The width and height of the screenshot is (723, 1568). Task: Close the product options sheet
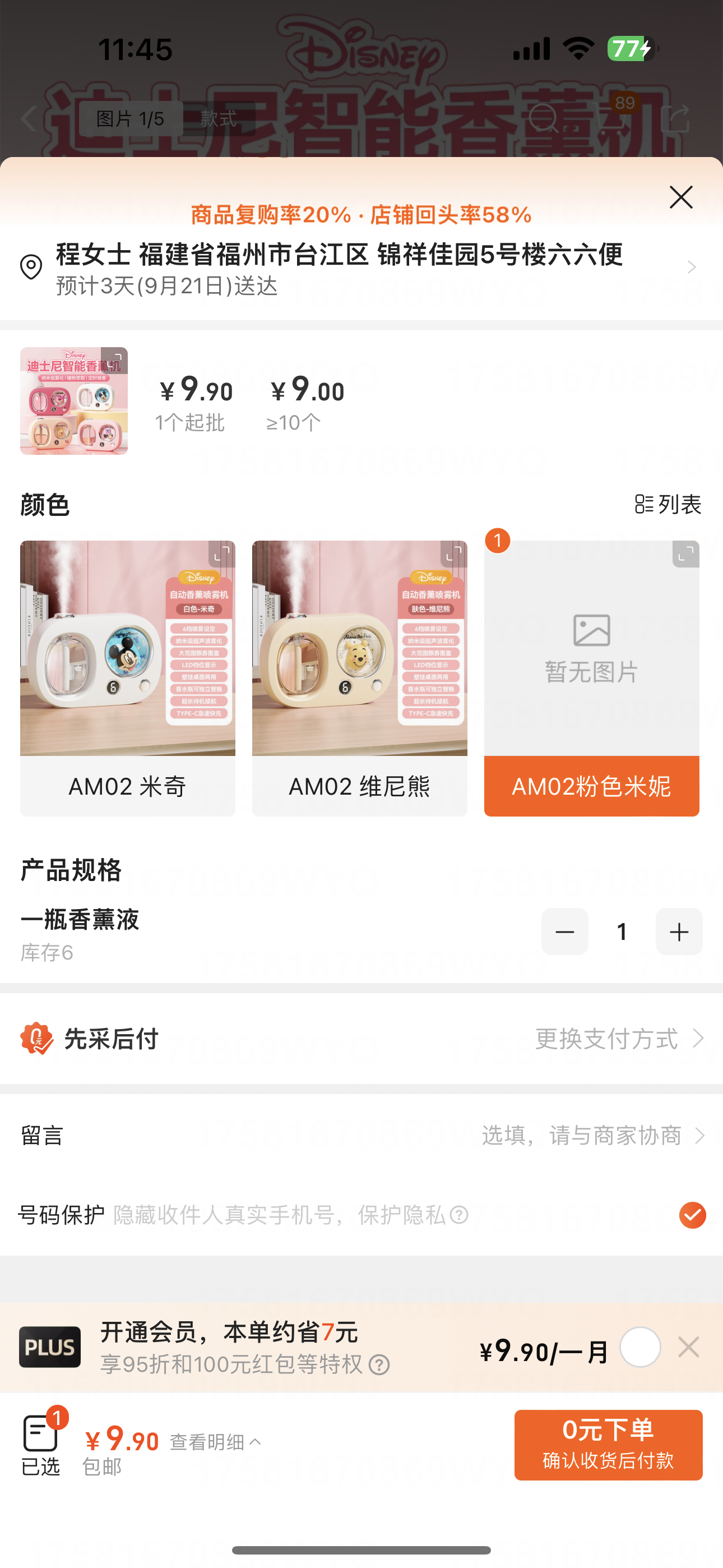point(681,197)
